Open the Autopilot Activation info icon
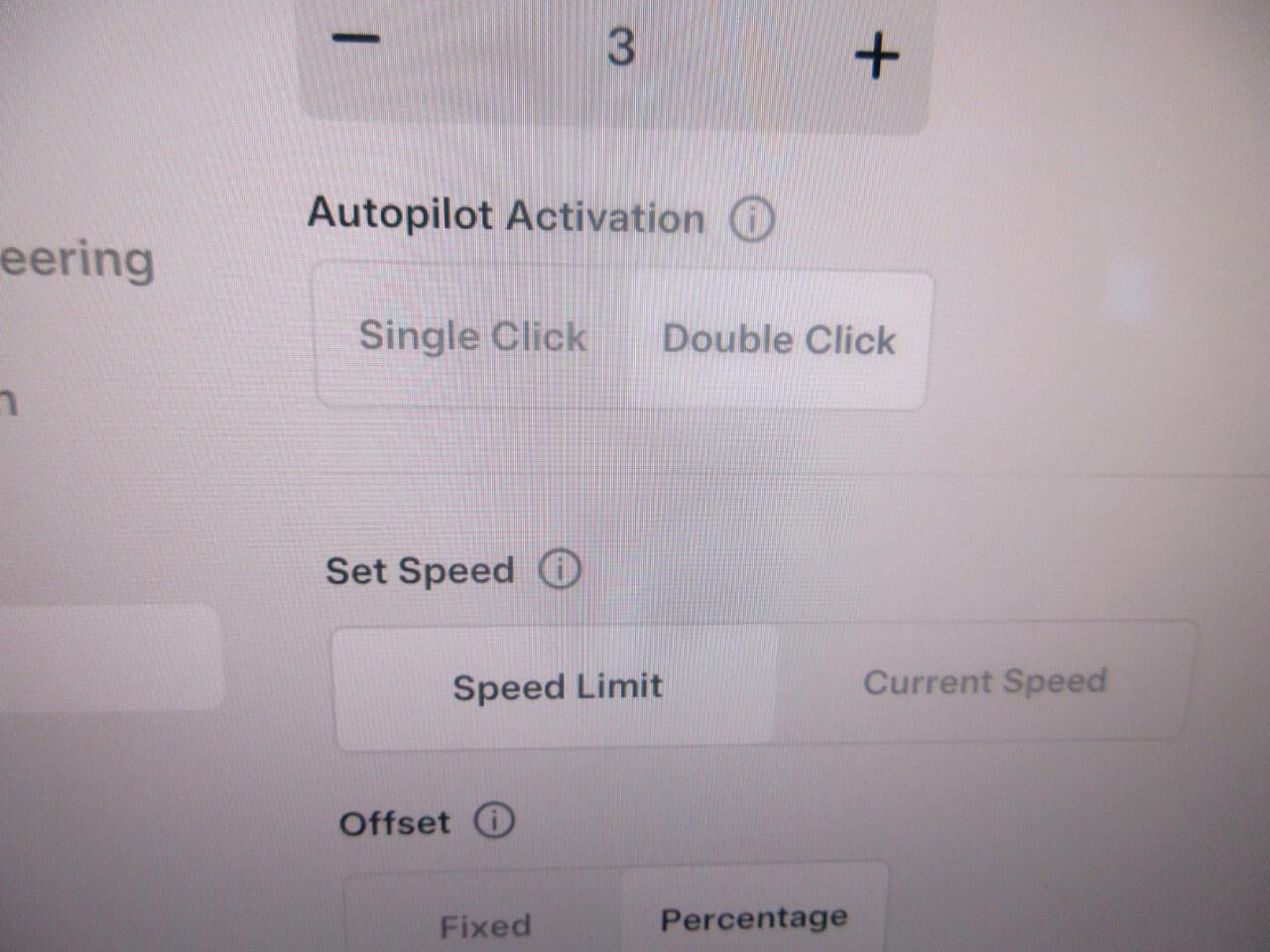Image resolution: width=1270 pixels, height=952 pixels. coord(751,219)
